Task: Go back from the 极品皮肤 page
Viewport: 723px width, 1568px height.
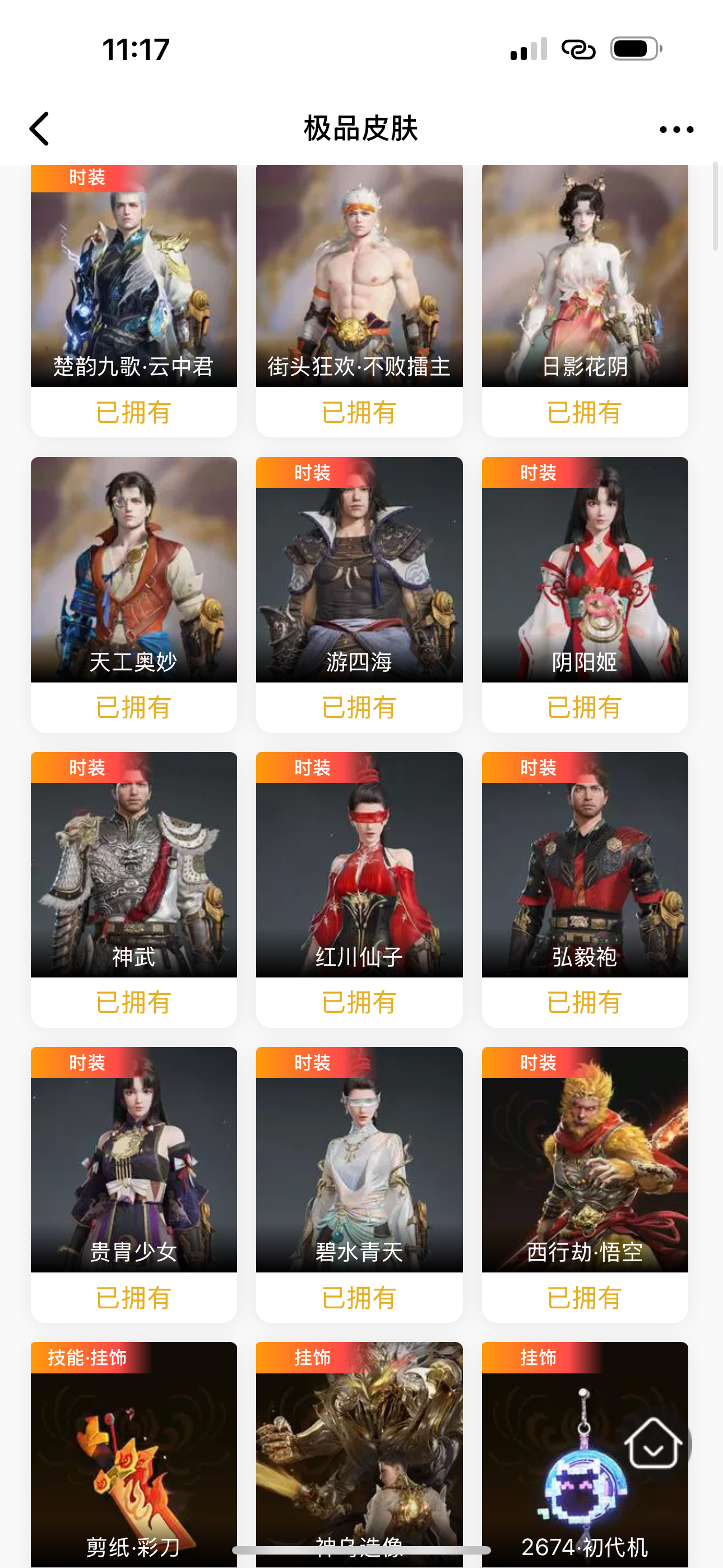Action: pos(40,129)
